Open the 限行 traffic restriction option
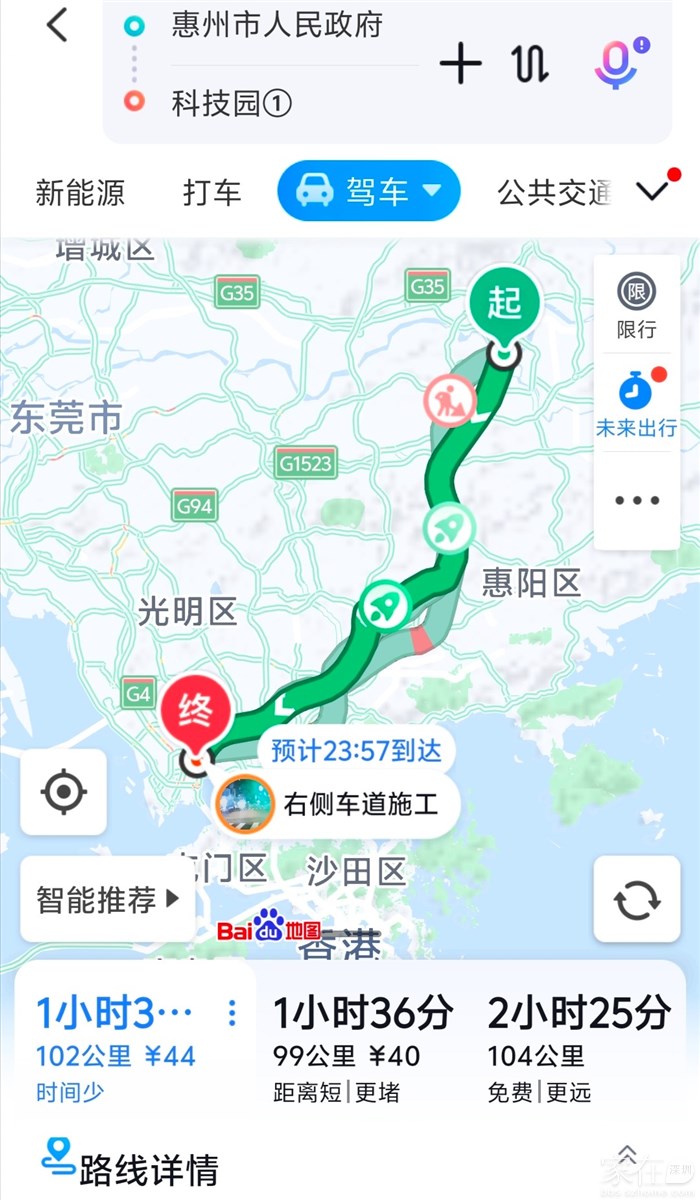The image size is (700, 1200). coord(636,304)
